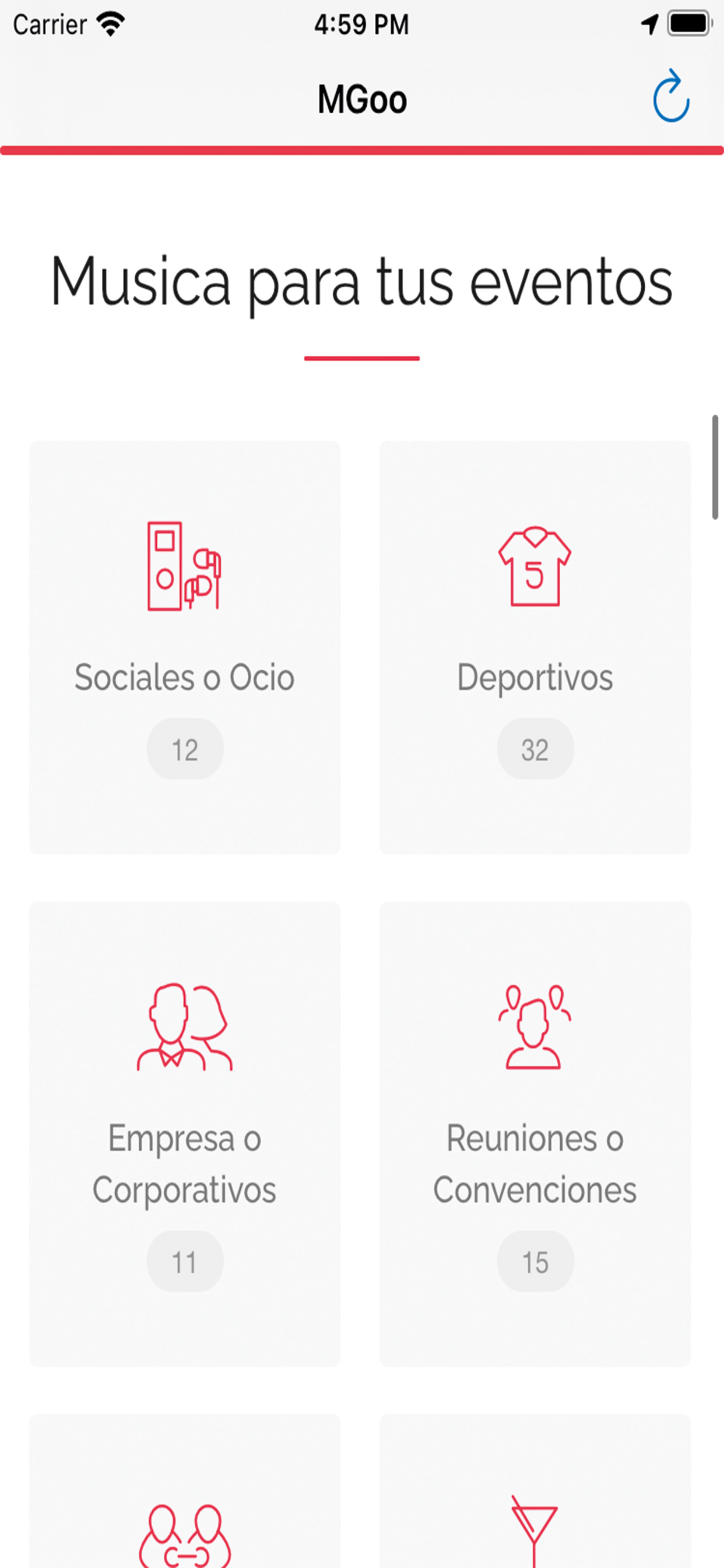Tap the refresh icon in the header

[671, 96]
